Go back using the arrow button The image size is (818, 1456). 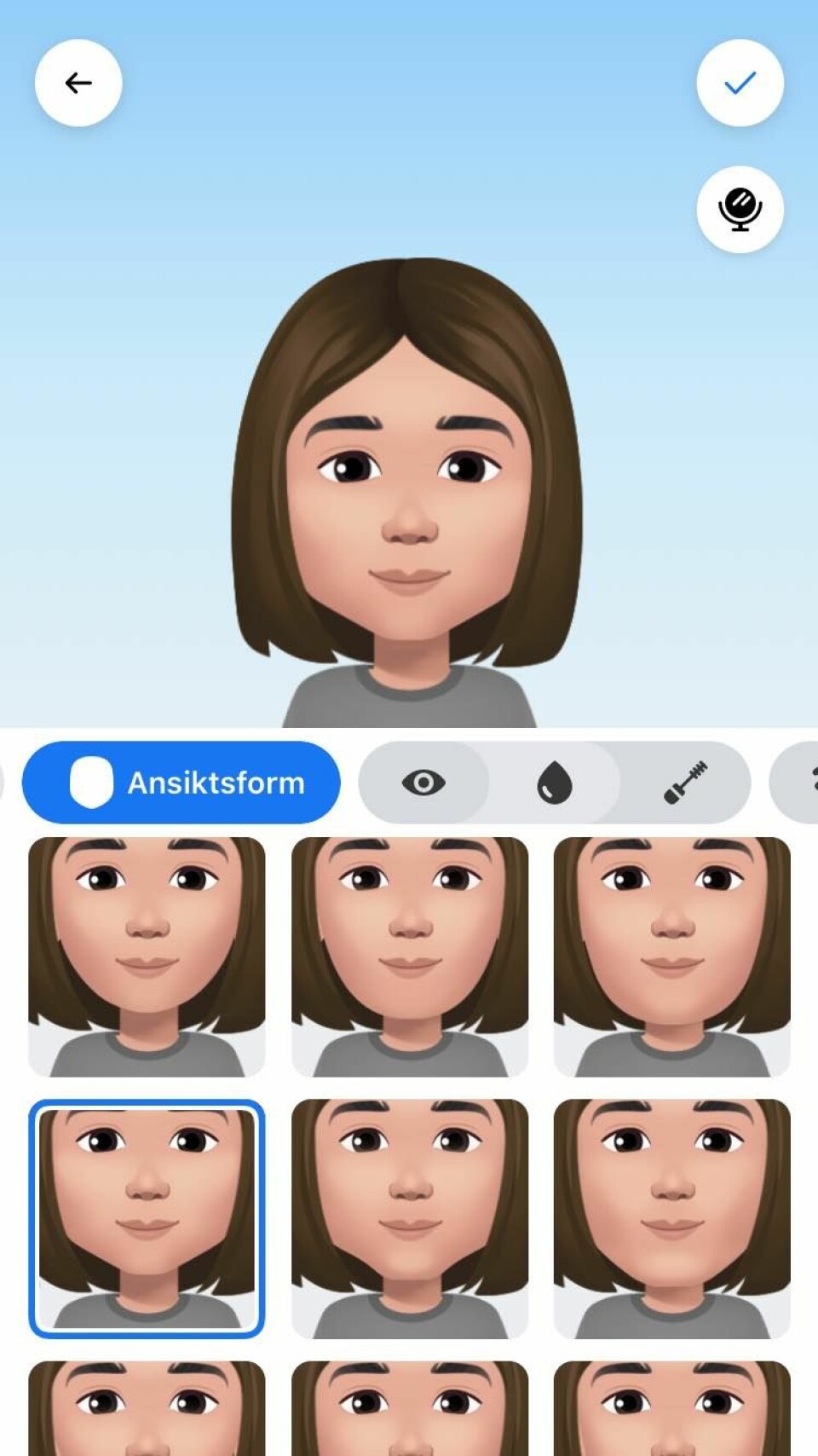coord(78,83)
